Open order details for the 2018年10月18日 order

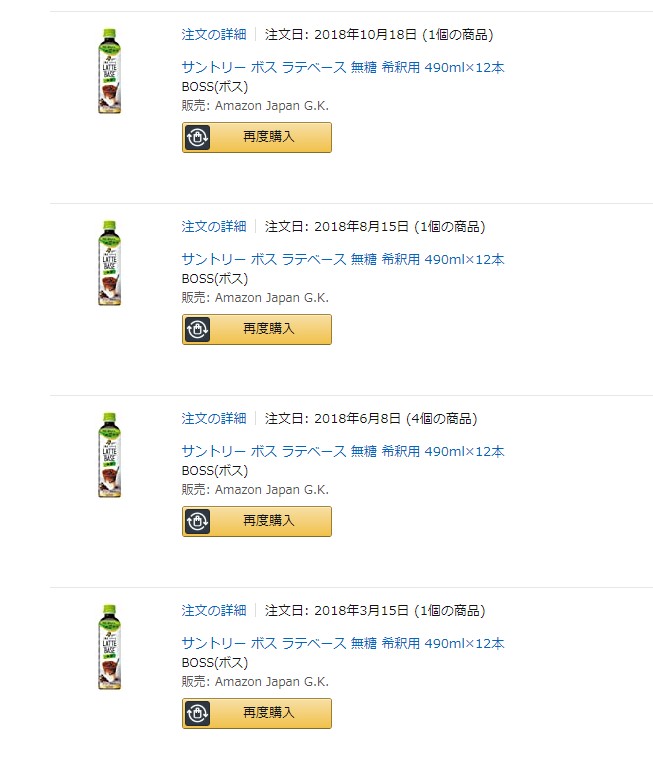(213, 35)
